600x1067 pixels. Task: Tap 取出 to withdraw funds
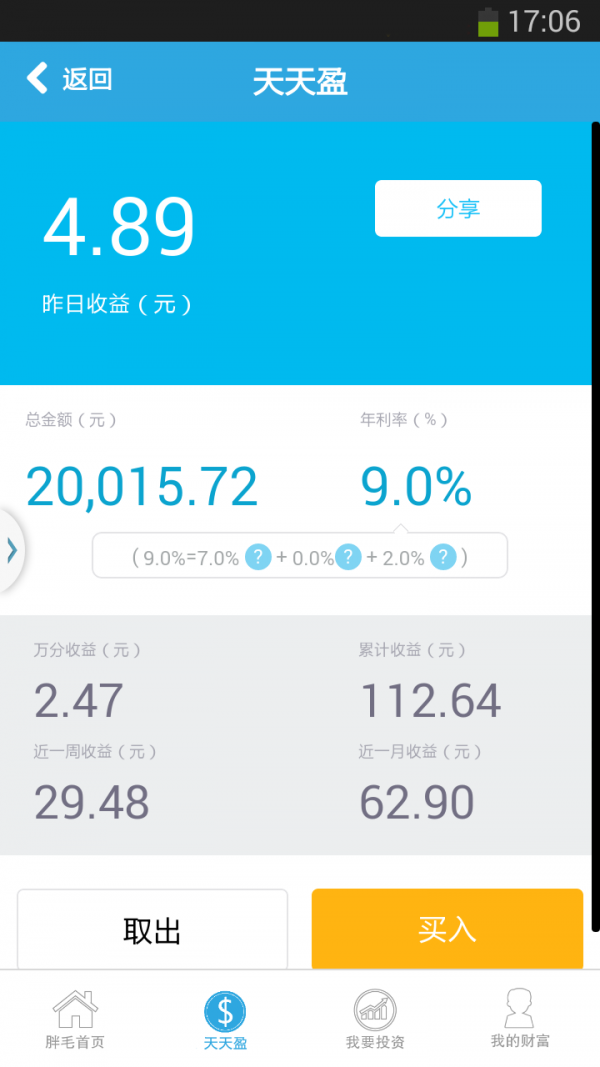click(152, 929)
